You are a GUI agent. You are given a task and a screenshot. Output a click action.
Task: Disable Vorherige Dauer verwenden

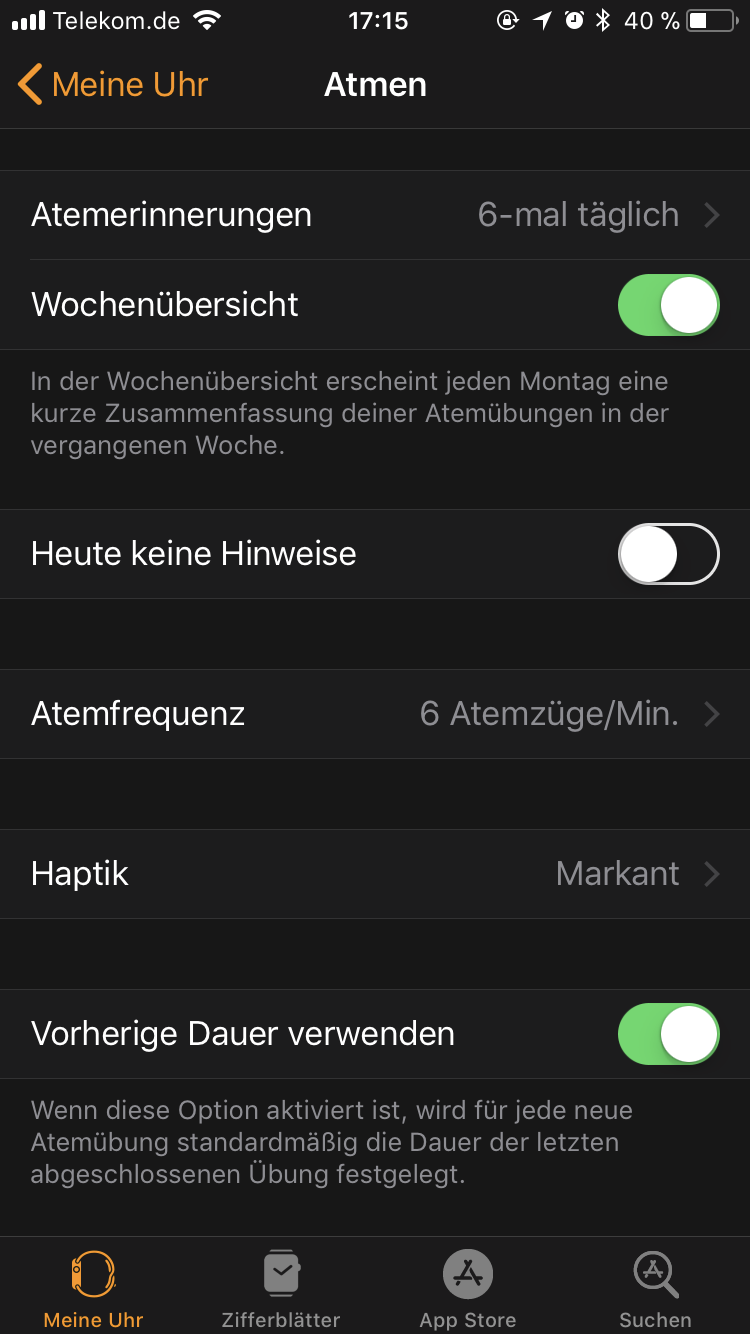click(x=668, y=1034)
